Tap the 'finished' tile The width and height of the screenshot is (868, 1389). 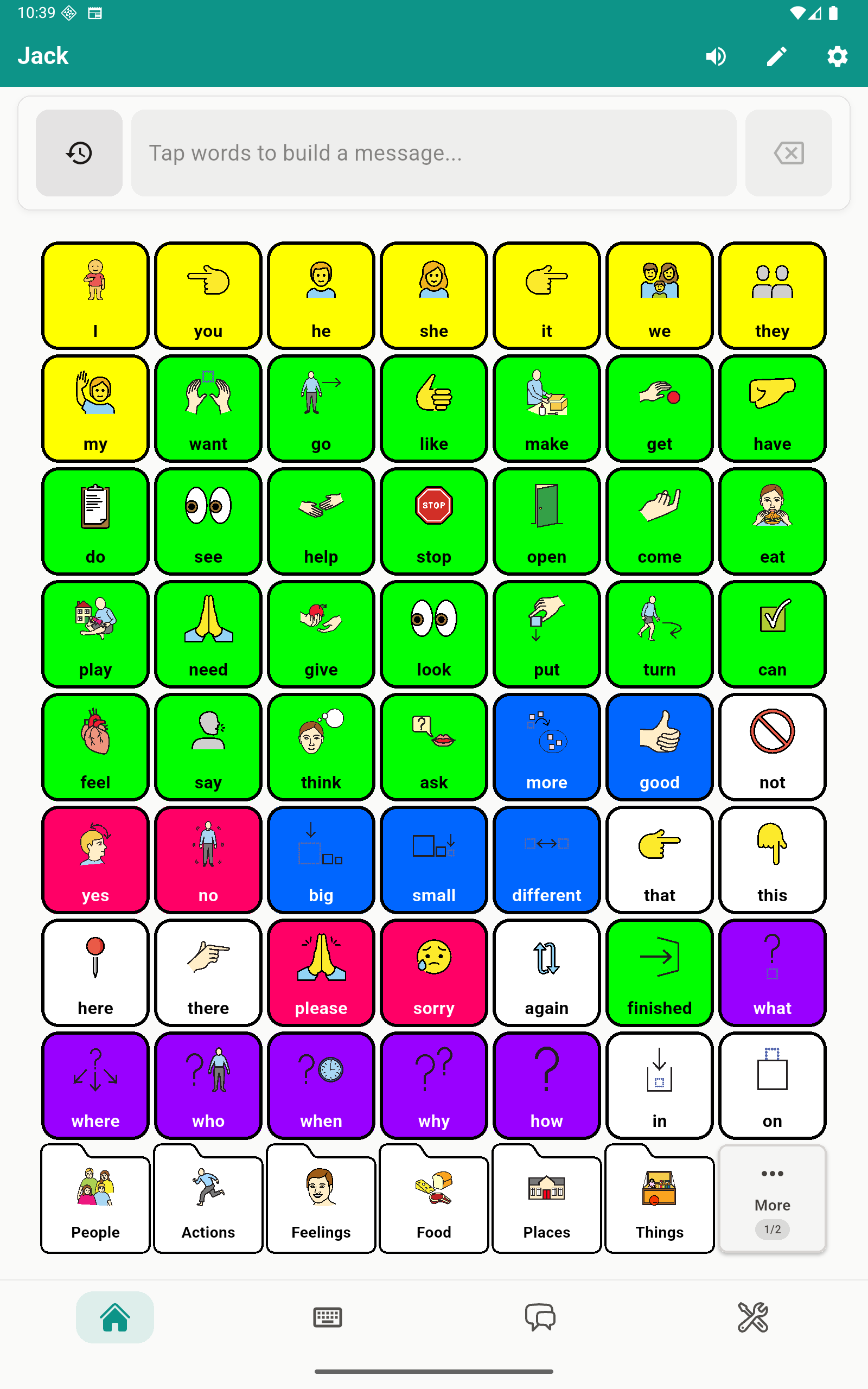coord(659,972)
